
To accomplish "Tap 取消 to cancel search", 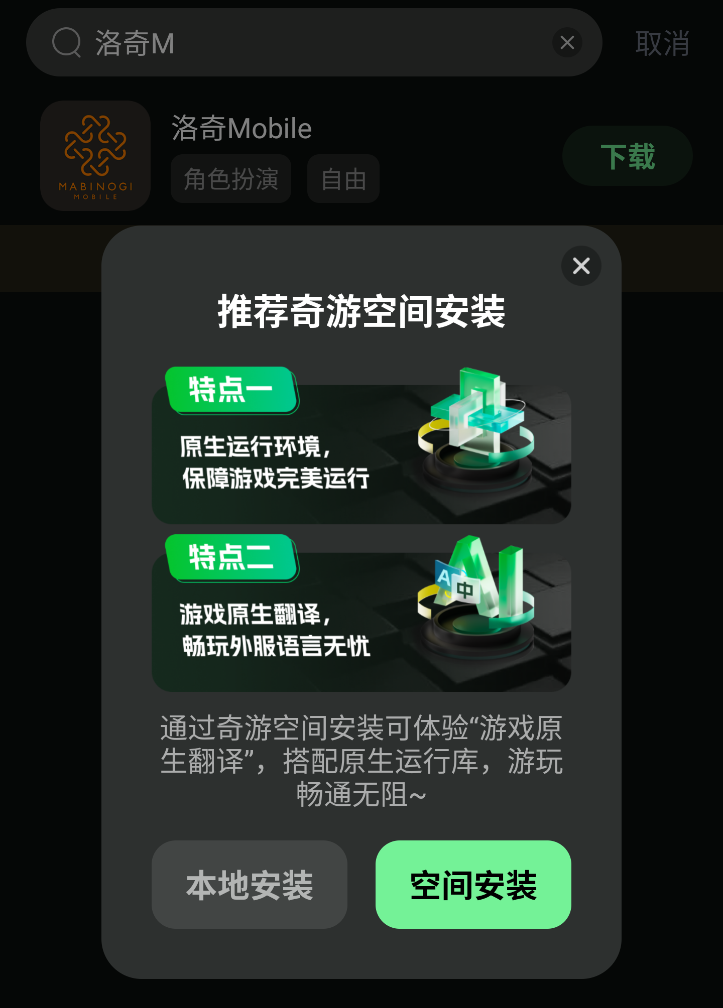I will 662,43.
